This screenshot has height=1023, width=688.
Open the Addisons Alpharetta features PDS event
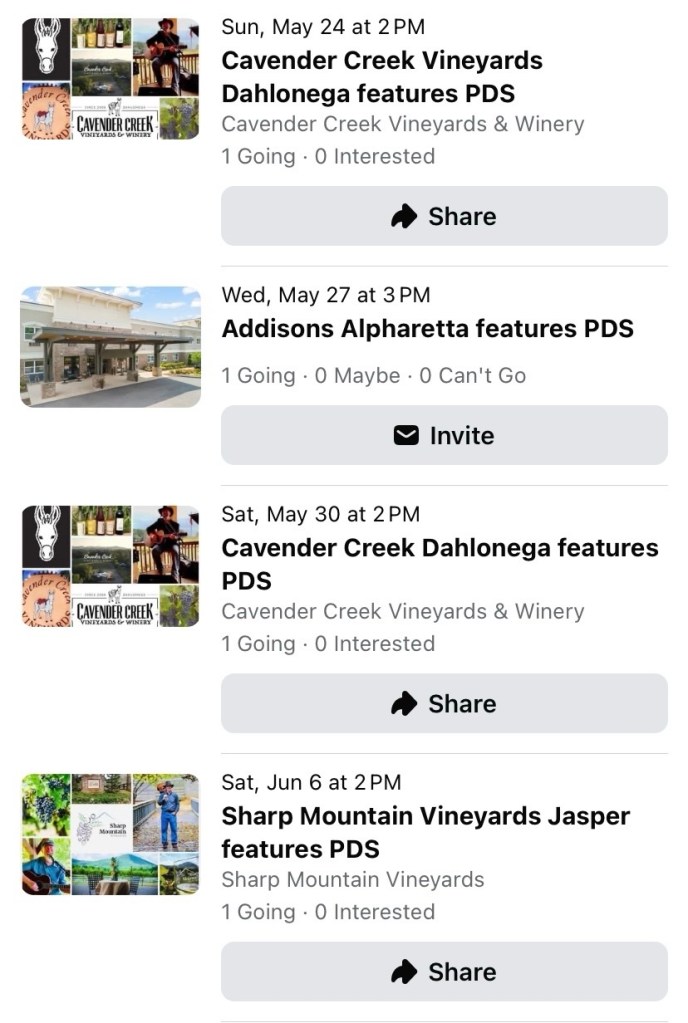427,329
